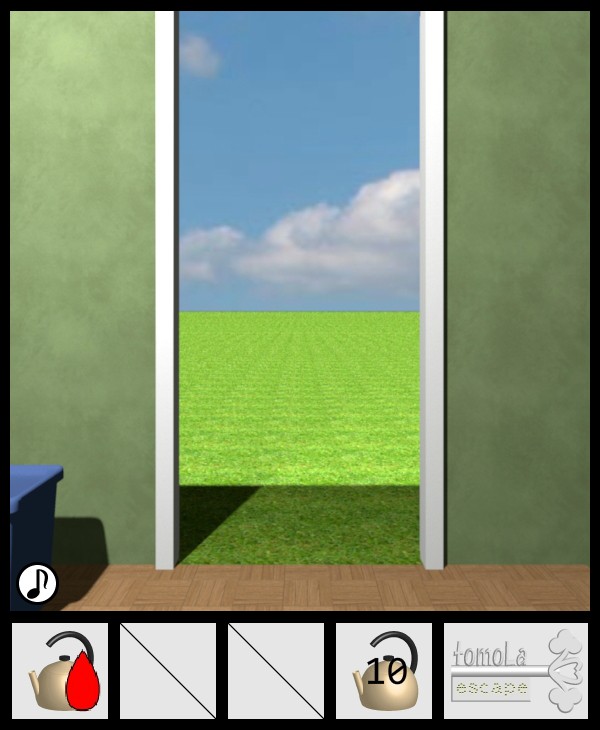Select the kettle marked 10 item

pos(384,671)
